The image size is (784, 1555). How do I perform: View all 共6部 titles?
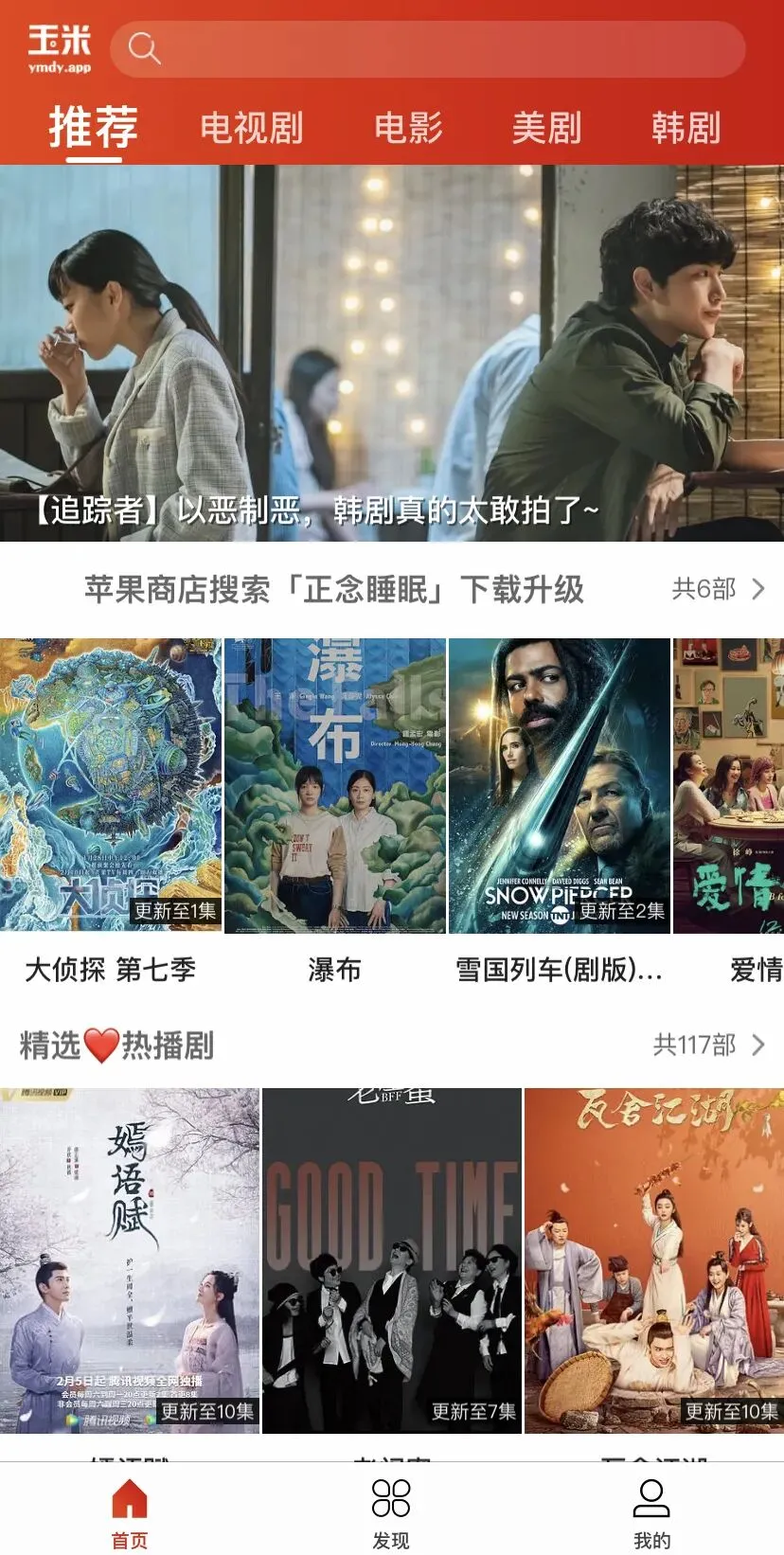(717, 589)
